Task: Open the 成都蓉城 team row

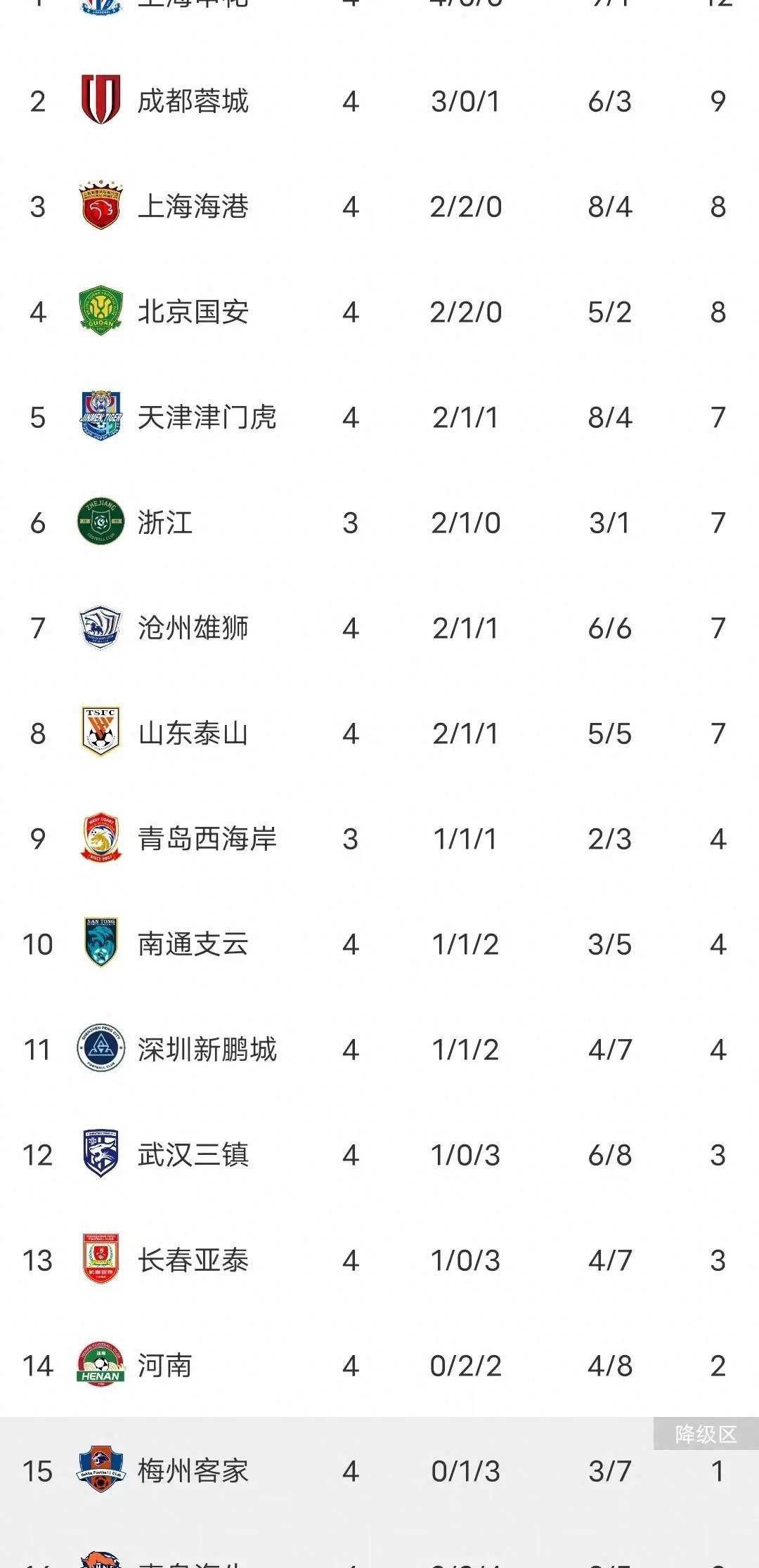Action: 379,101
